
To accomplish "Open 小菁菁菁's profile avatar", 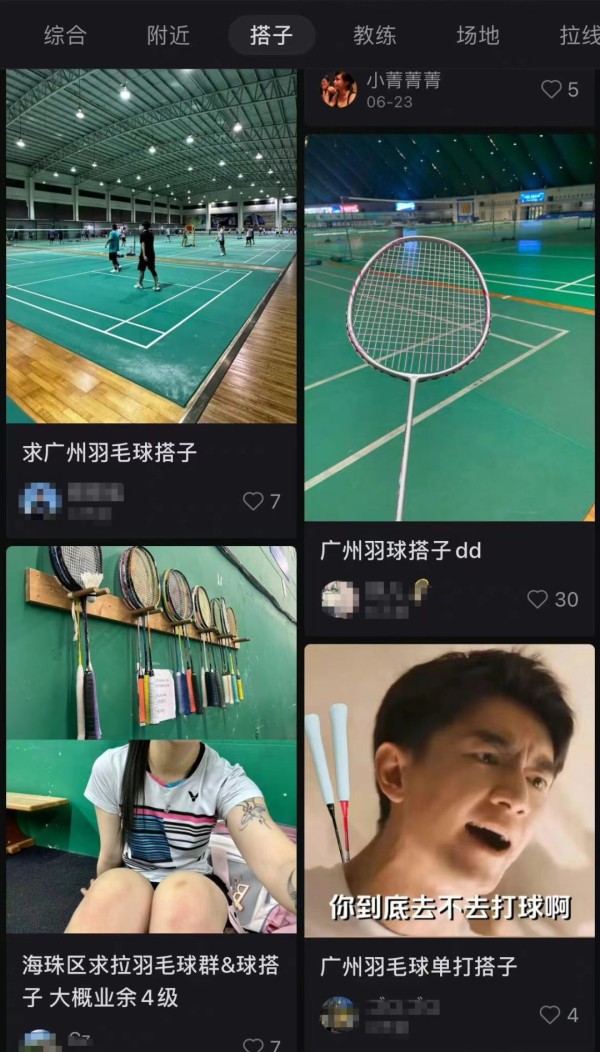I will 338,90.
